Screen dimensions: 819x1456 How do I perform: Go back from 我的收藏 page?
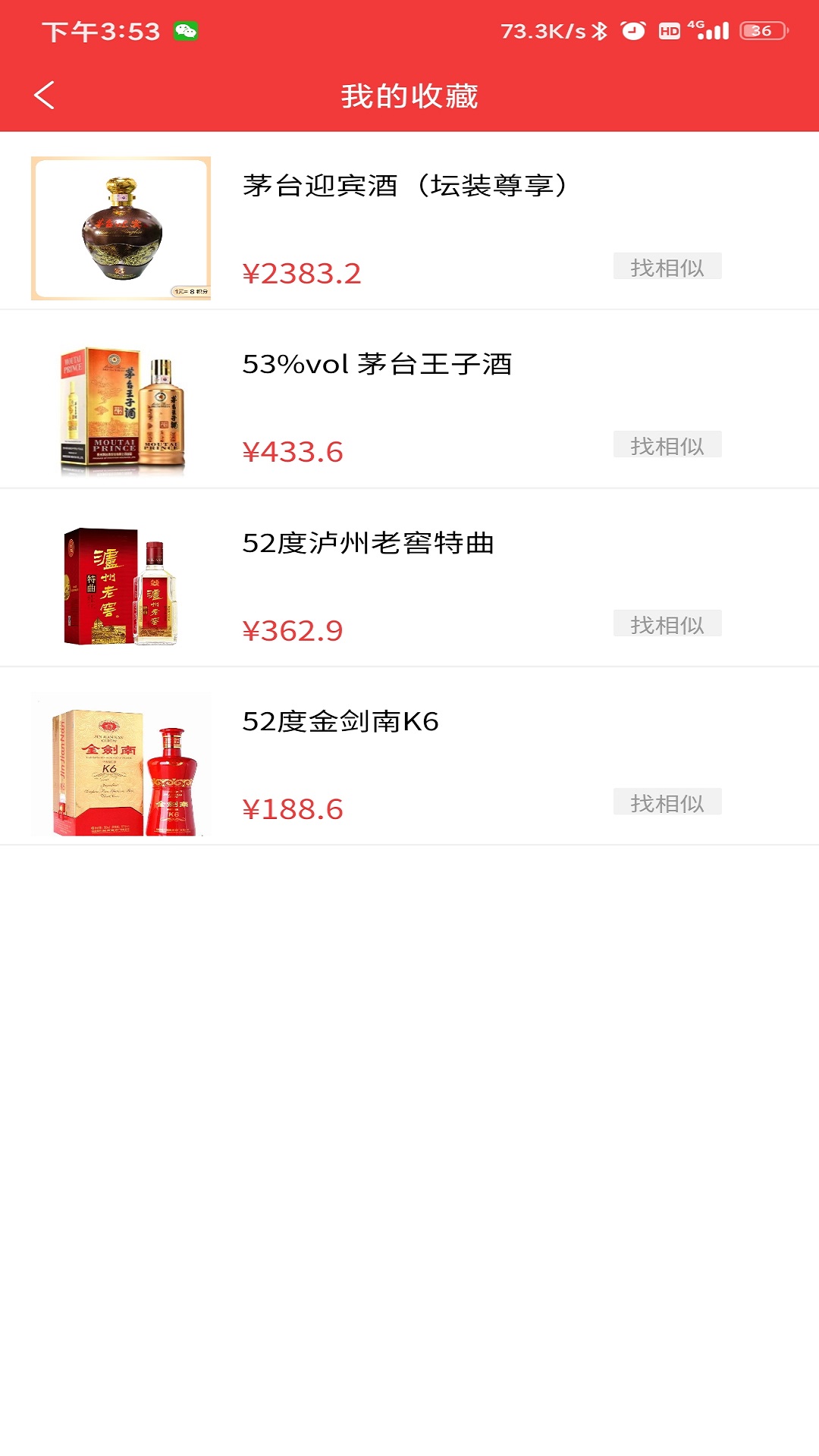pos(45,96)
